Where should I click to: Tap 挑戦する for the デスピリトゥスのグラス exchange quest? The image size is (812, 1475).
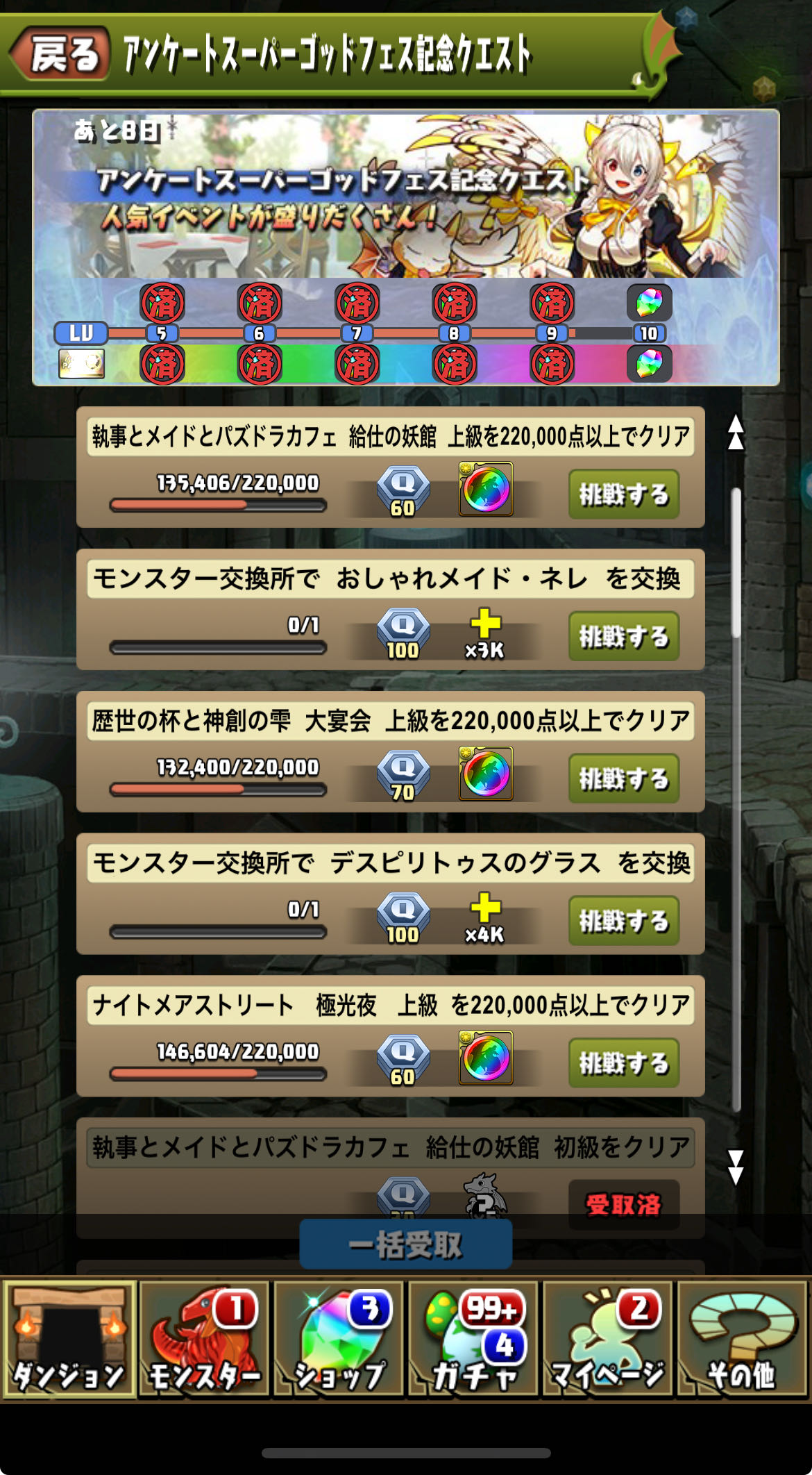623,921
